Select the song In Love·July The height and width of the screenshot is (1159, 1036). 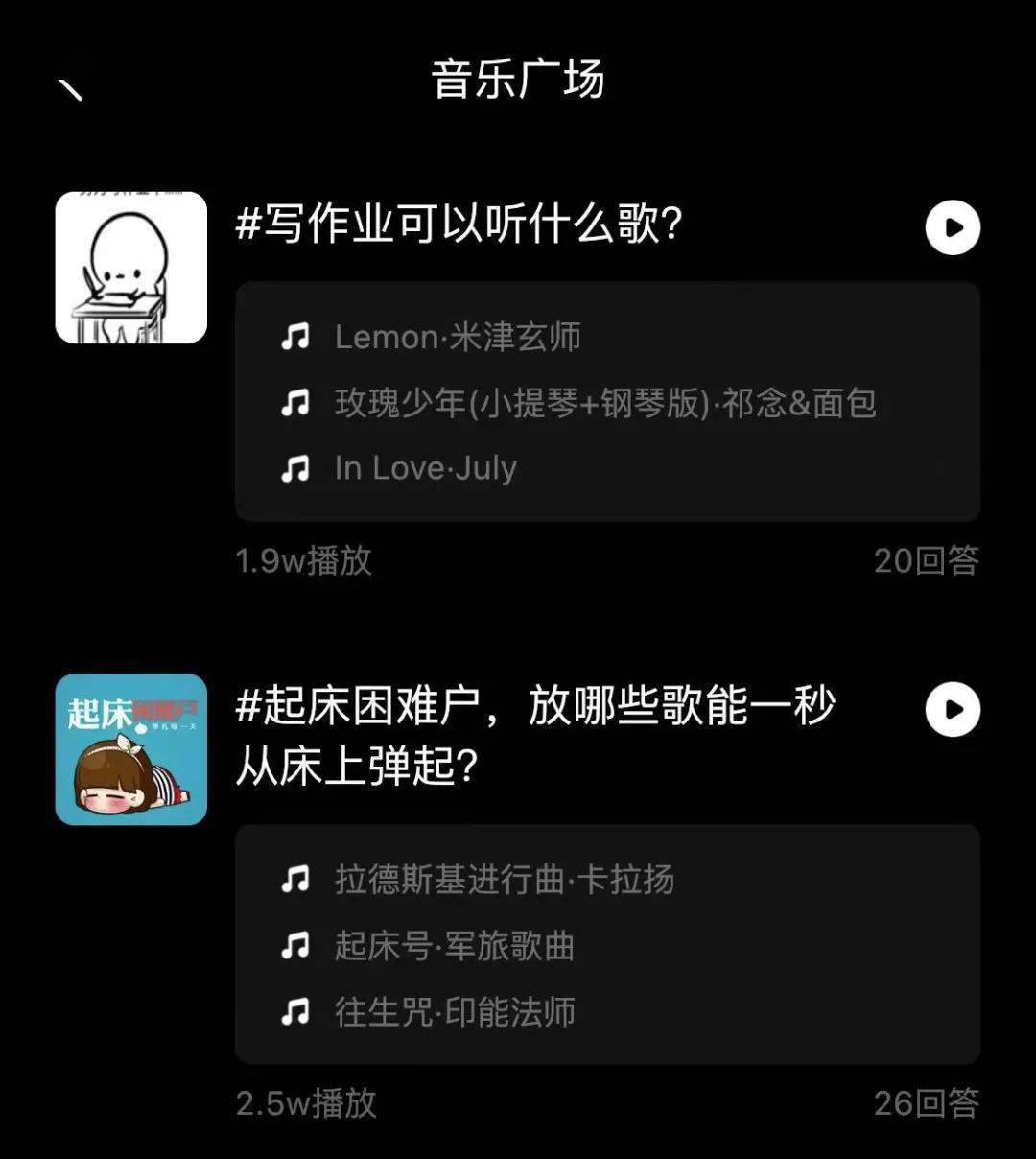(425, 468)
